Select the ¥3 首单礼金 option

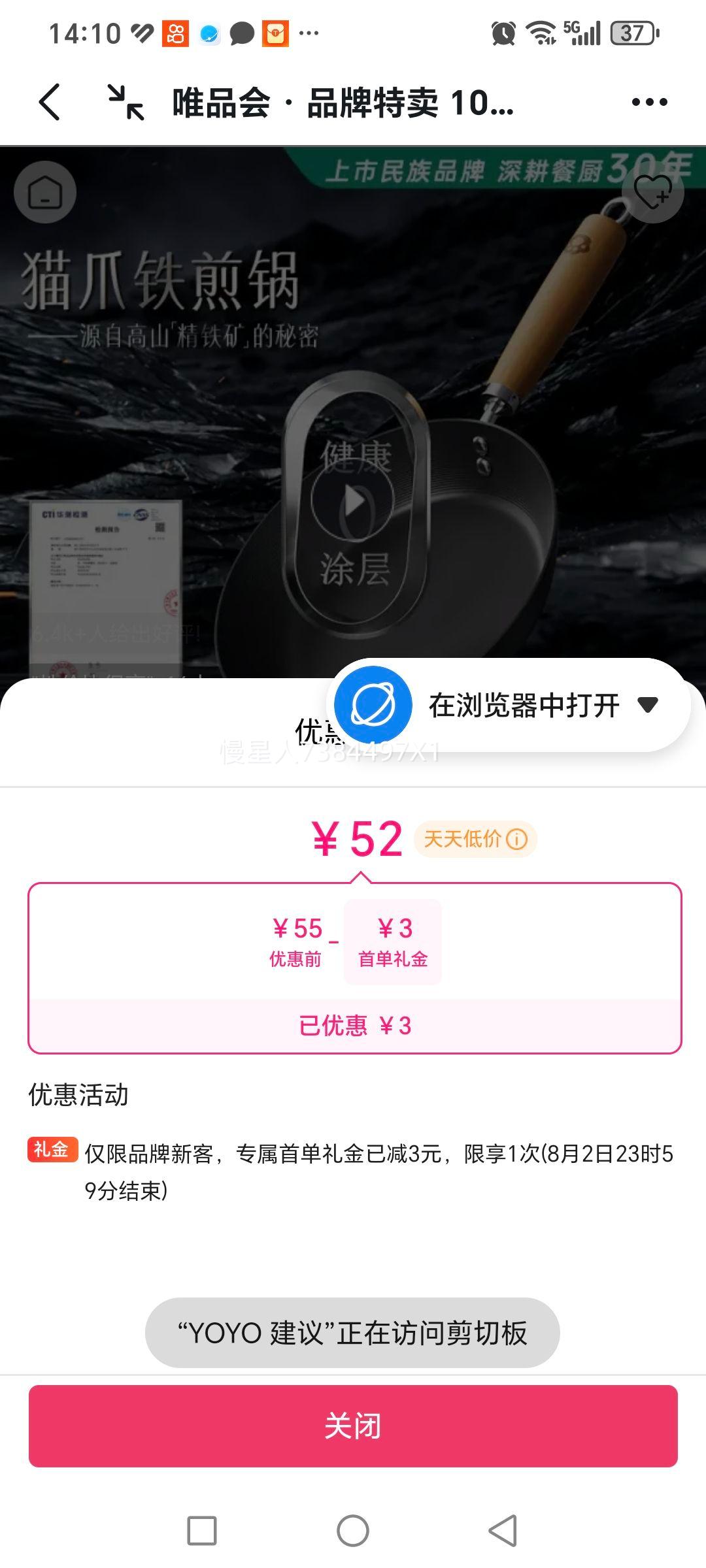pyautogui.click(x=393, y=941)
